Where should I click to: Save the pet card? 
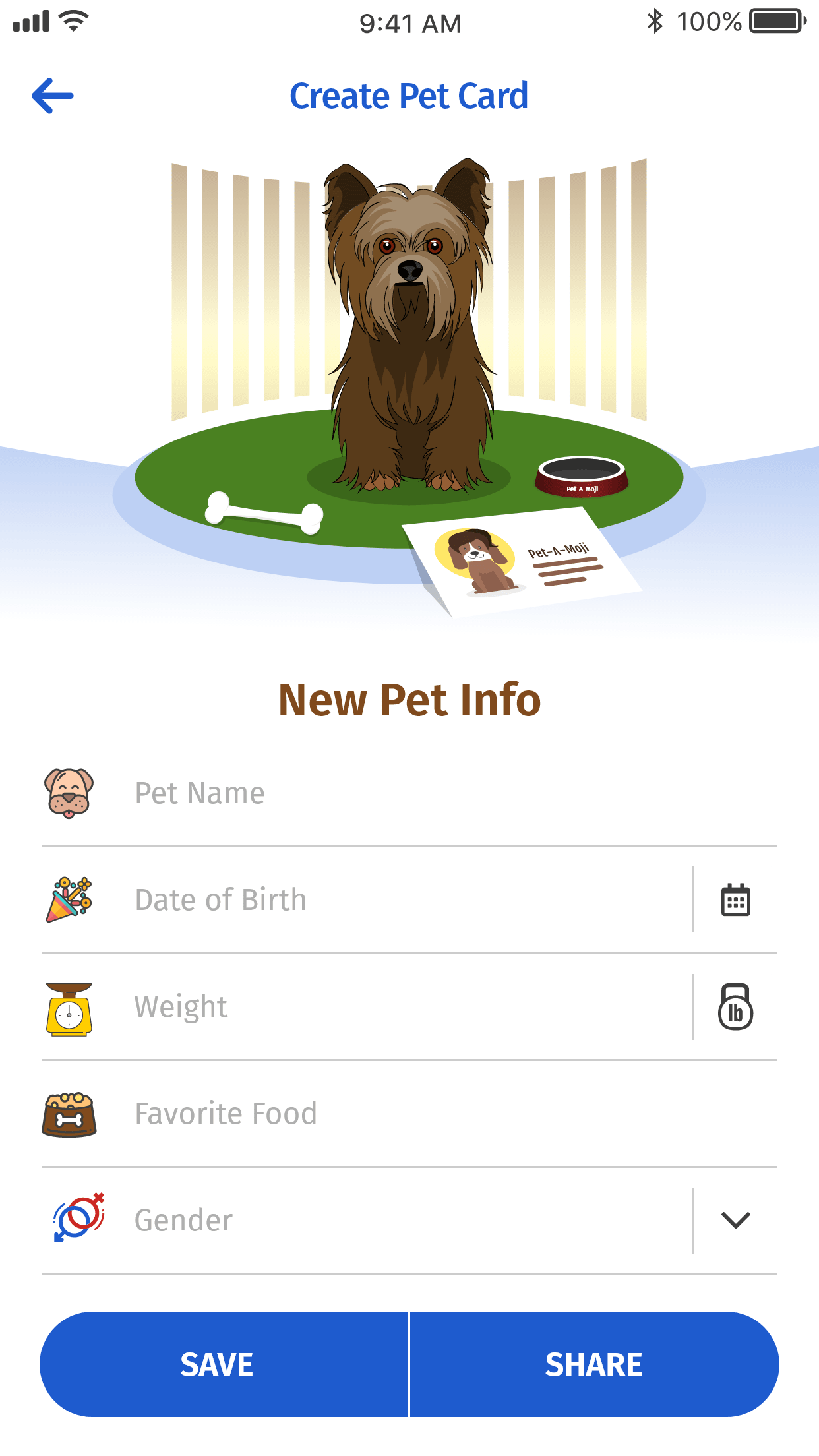click(x=224, y=1364)
